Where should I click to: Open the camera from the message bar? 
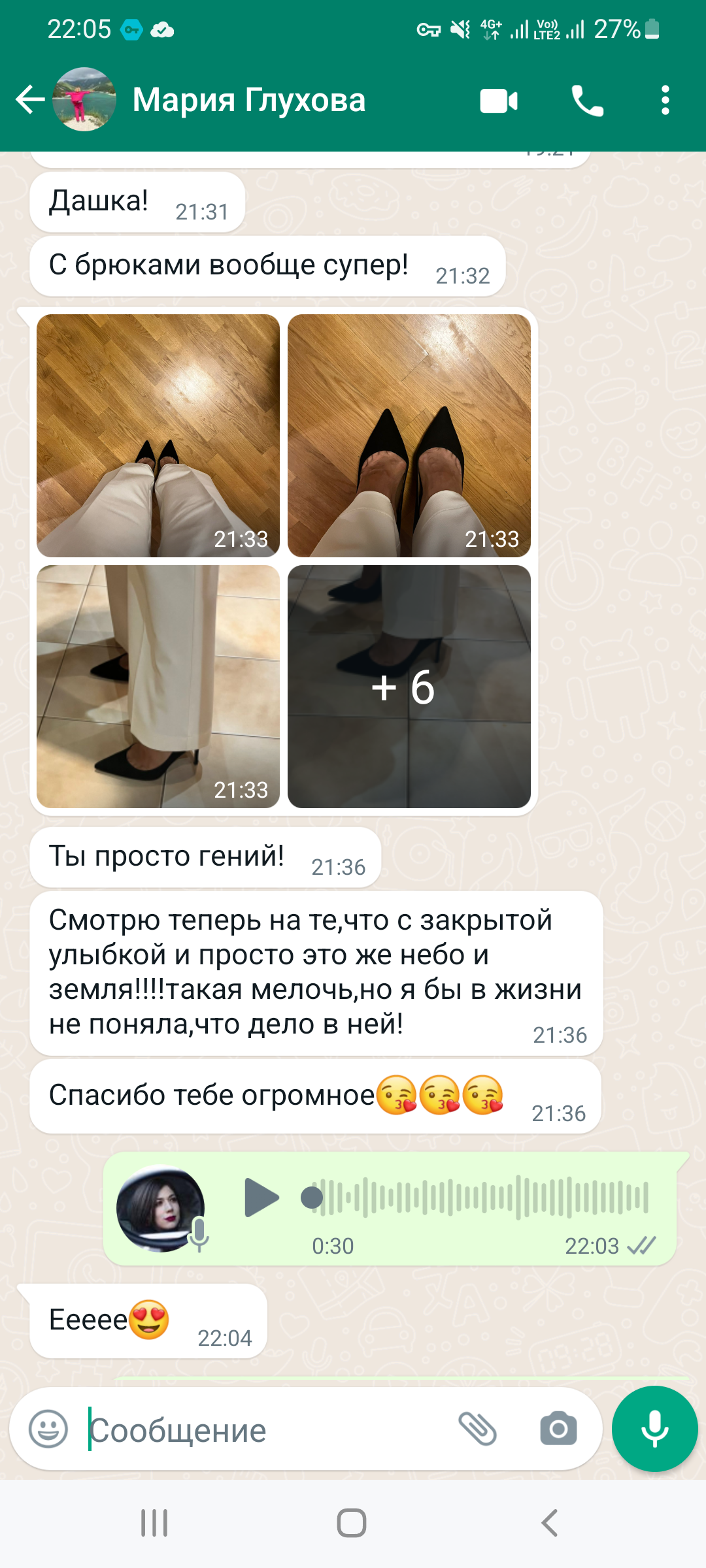pyautogui.click(x=558, y=1429)
